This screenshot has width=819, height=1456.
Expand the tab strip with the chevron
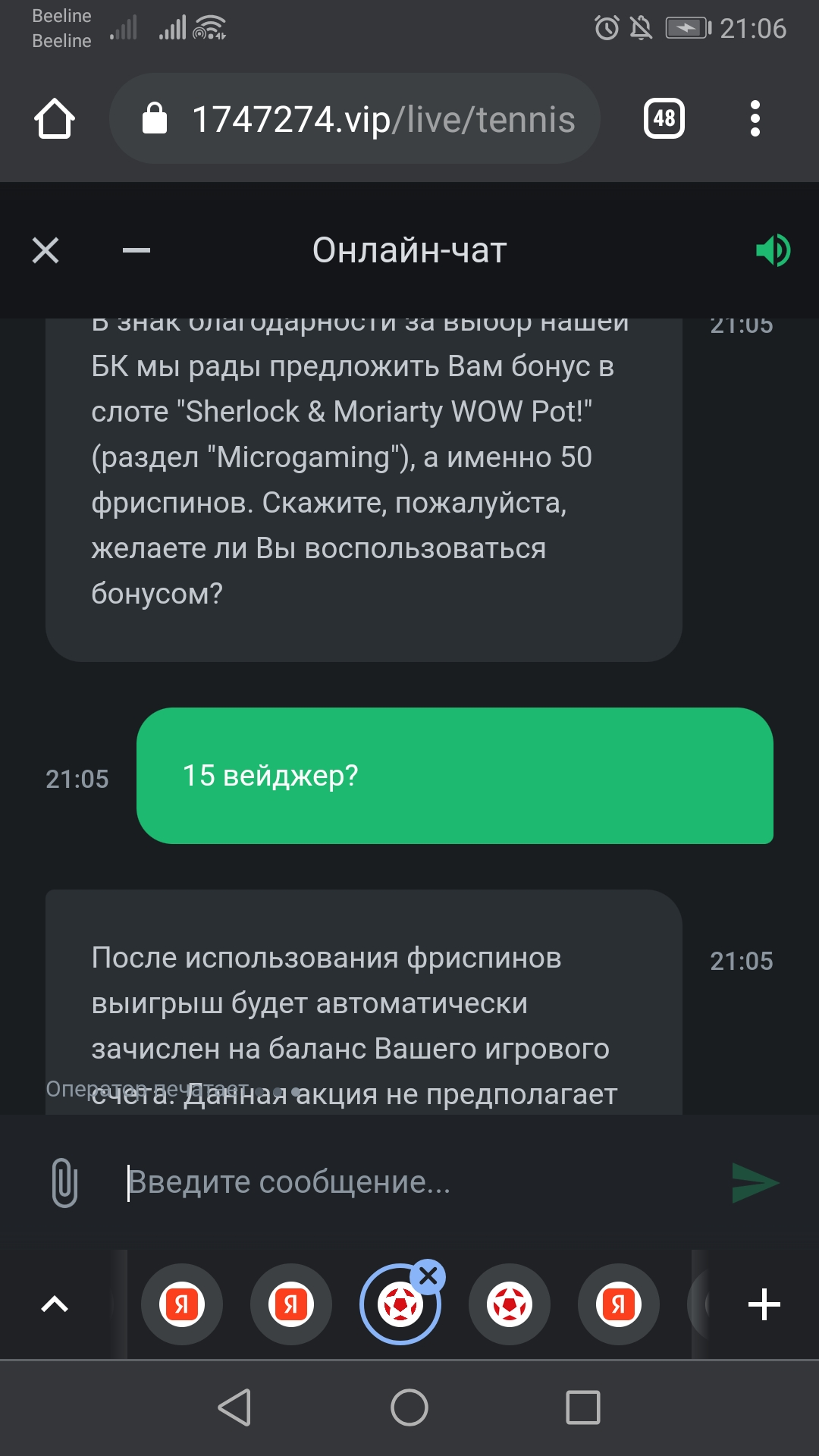(55, 1304)
